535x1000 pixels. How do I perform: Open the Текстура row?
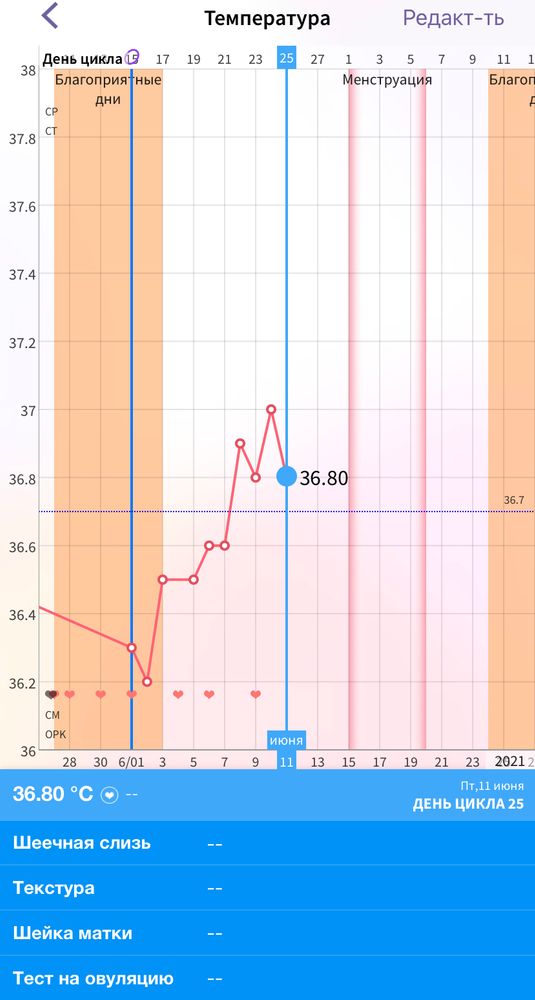tap(267, 888)
